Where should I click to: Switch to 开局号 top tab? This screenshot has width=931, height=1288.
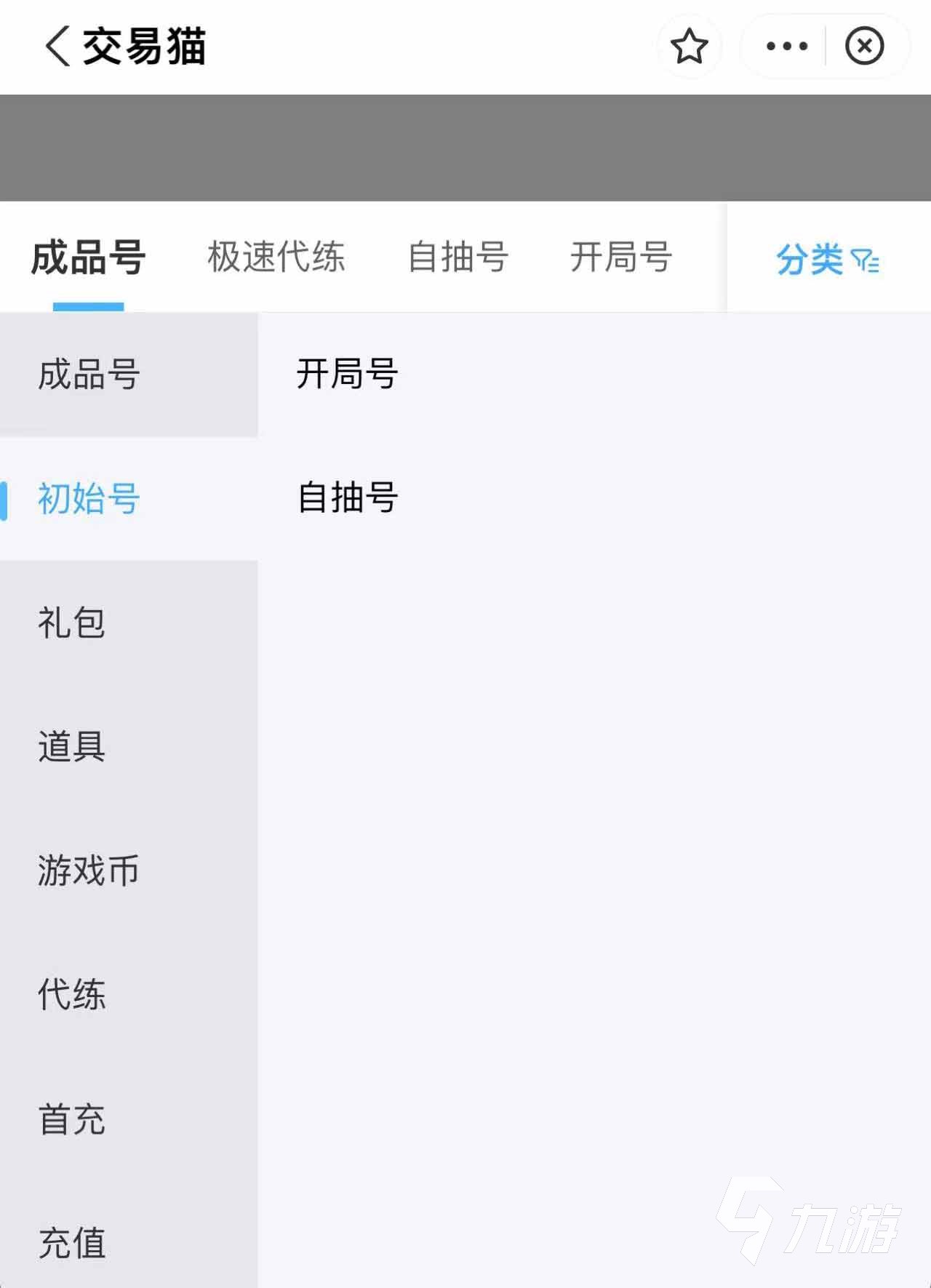620,257
